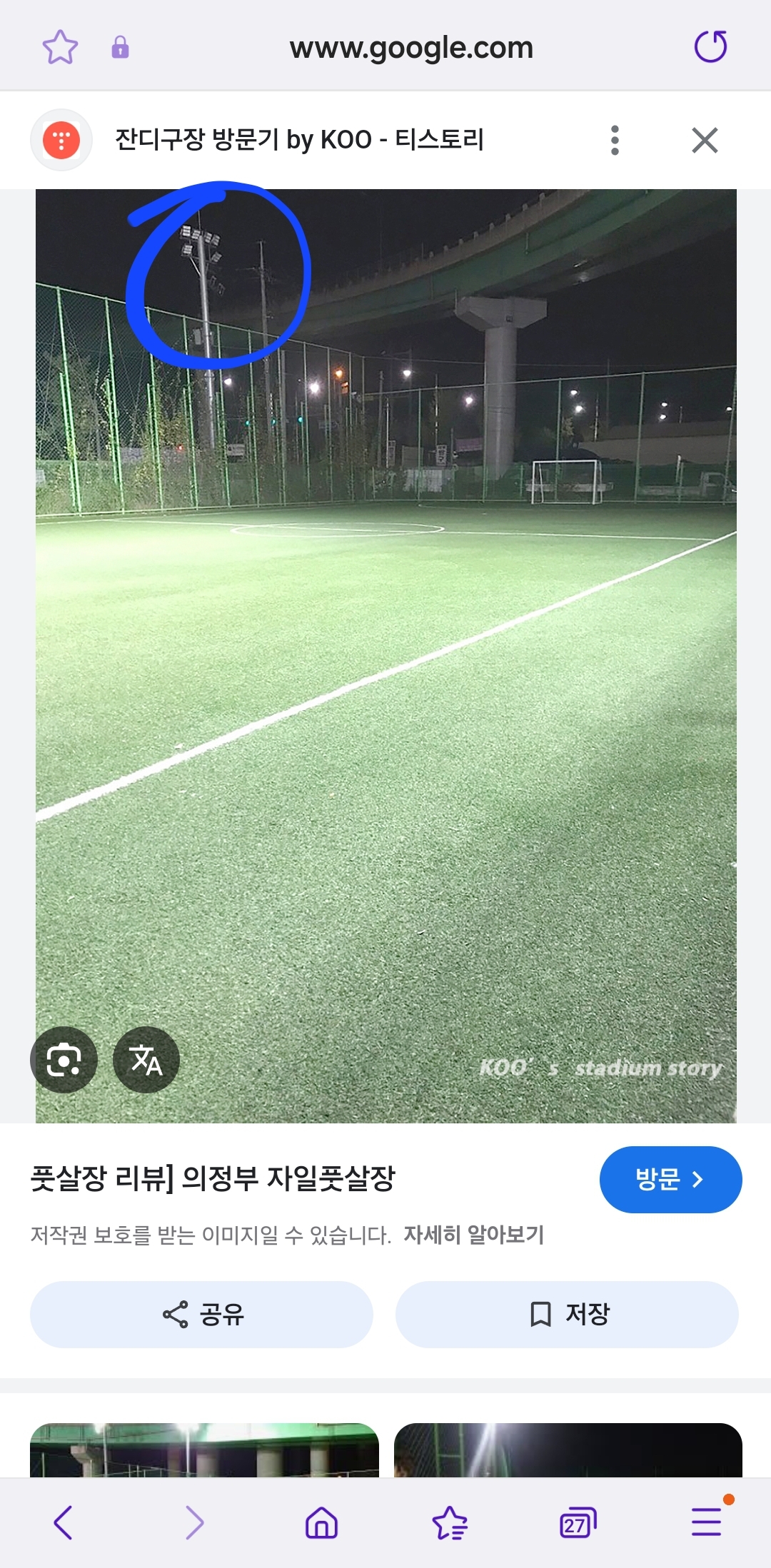Viewport: 771px width, 1568px height.
Task: Go to the browser home page
Action: pyautogui.click(x=321, y=1522)
